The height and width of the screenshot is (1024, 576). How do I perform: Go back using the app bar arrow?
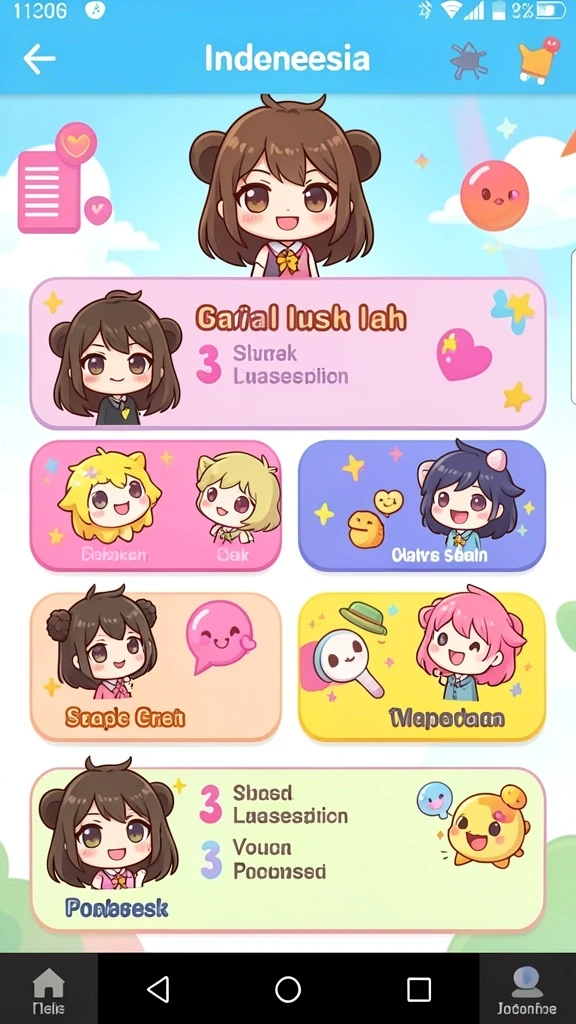39,59
